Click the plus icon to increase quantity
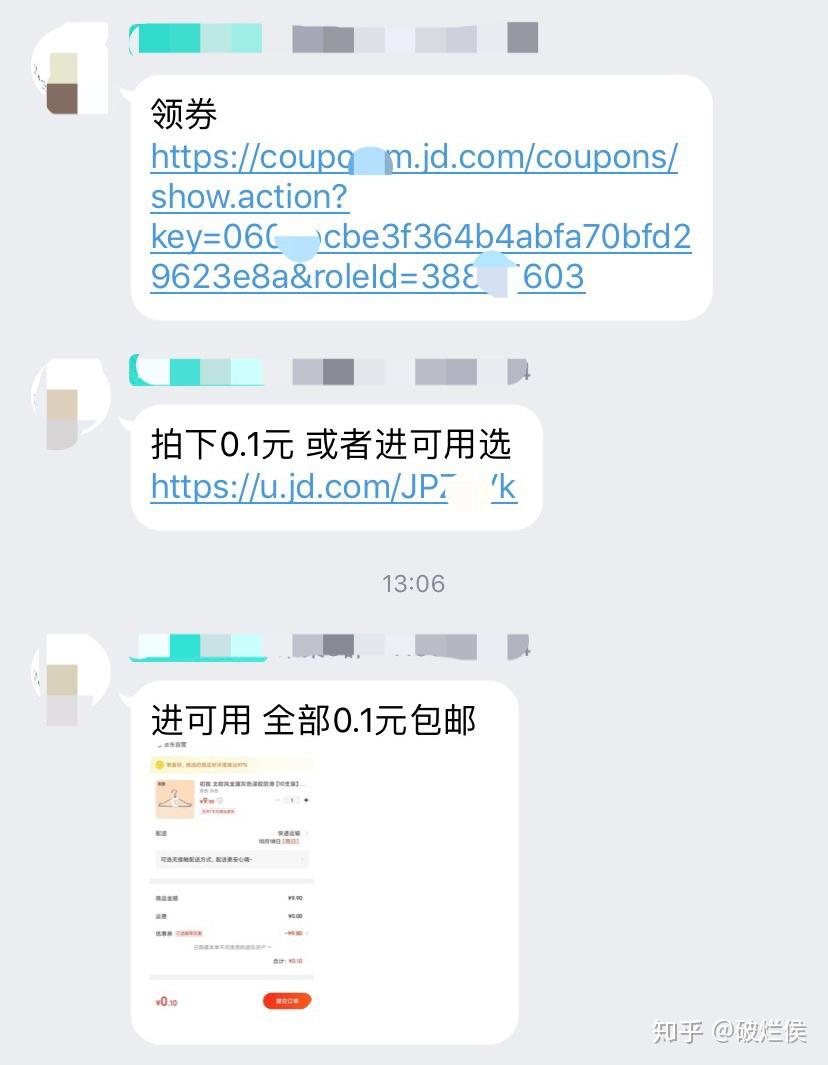Viewport: 828px width, 1065px height. pyautogui.click(x=306, y=799)
